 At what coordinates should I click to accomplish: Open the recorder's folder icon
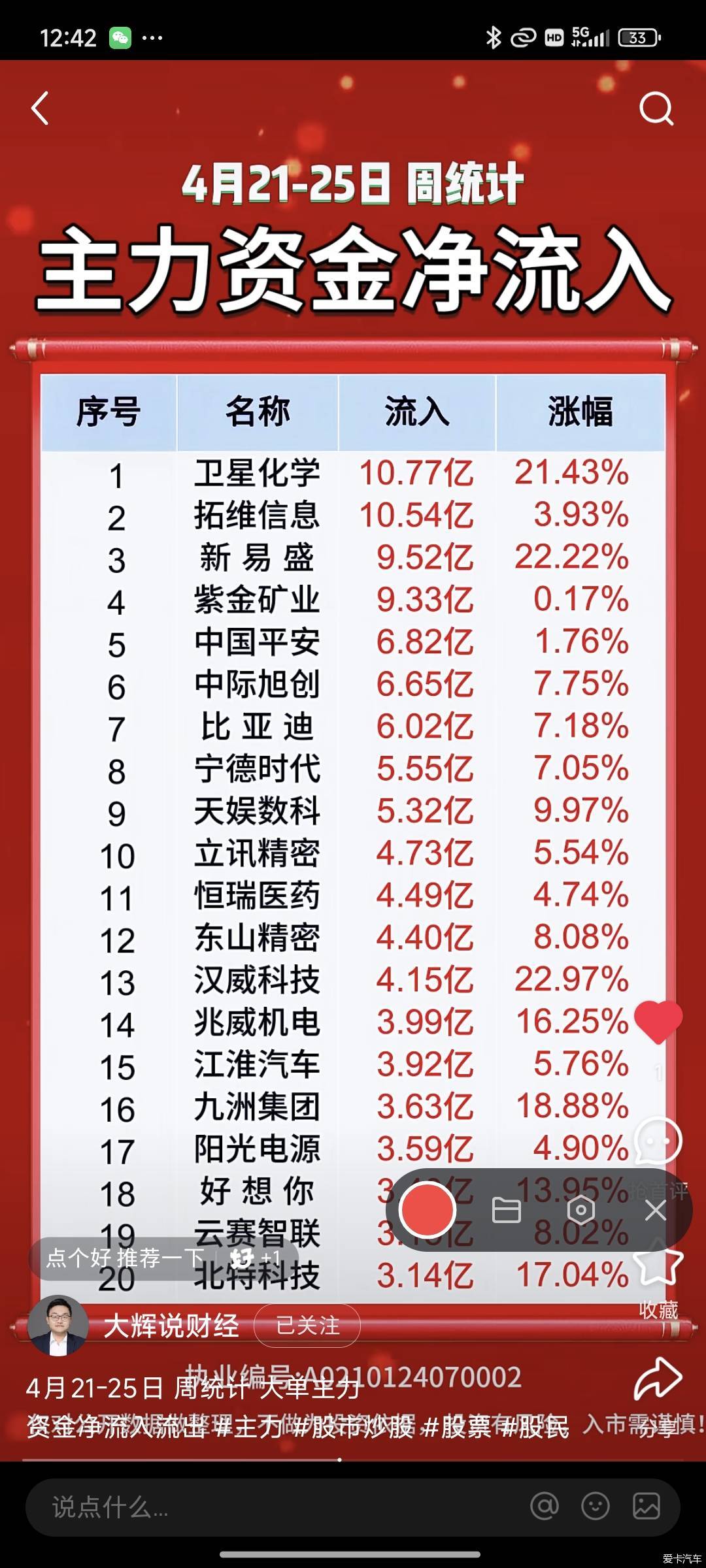click(x=506, y=1210)
